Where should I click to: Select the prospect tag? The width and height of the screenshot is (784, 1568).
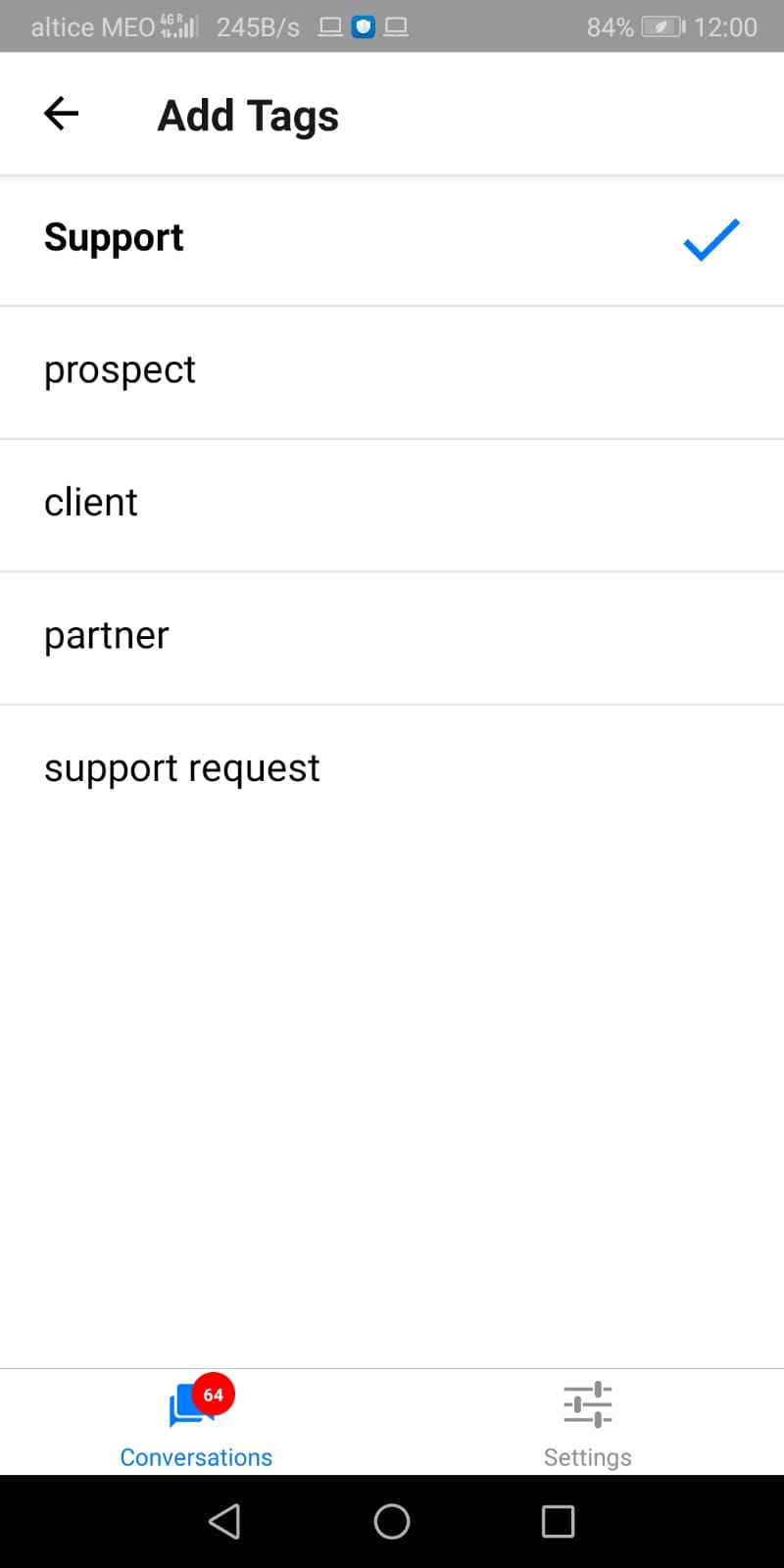(x=392, y=371)
